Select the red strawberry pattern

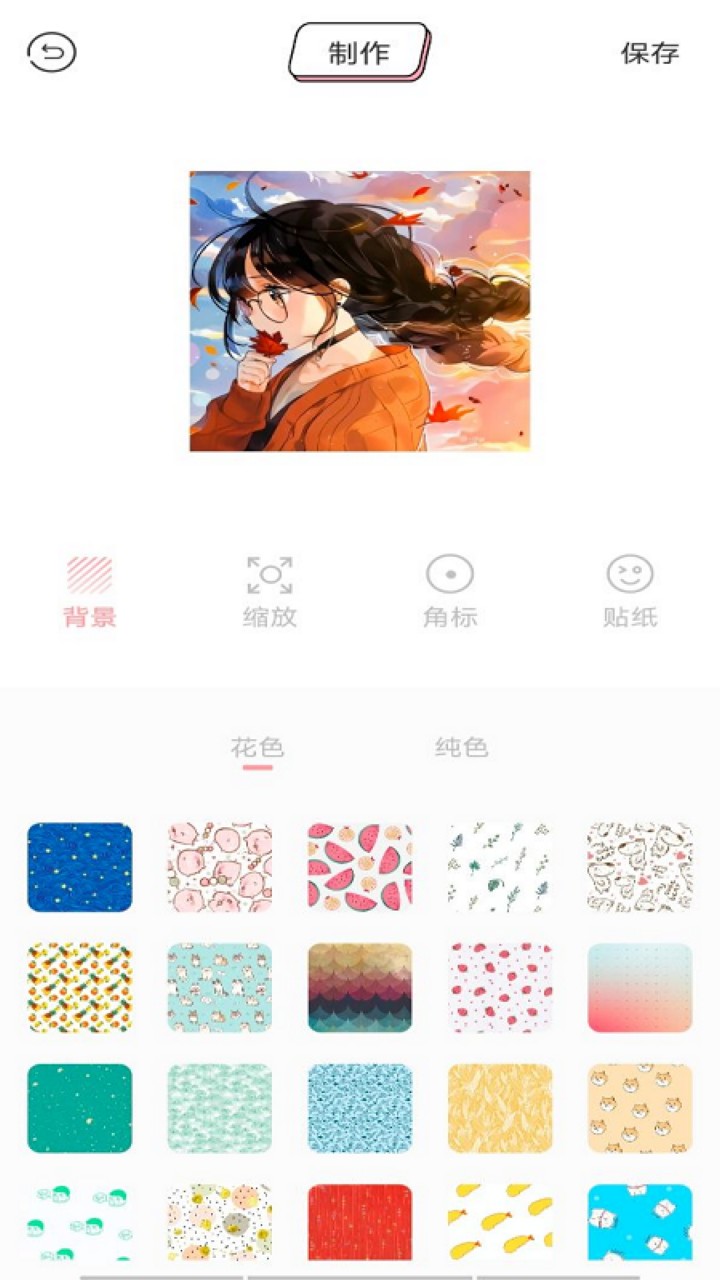click(x=500, y=987)
